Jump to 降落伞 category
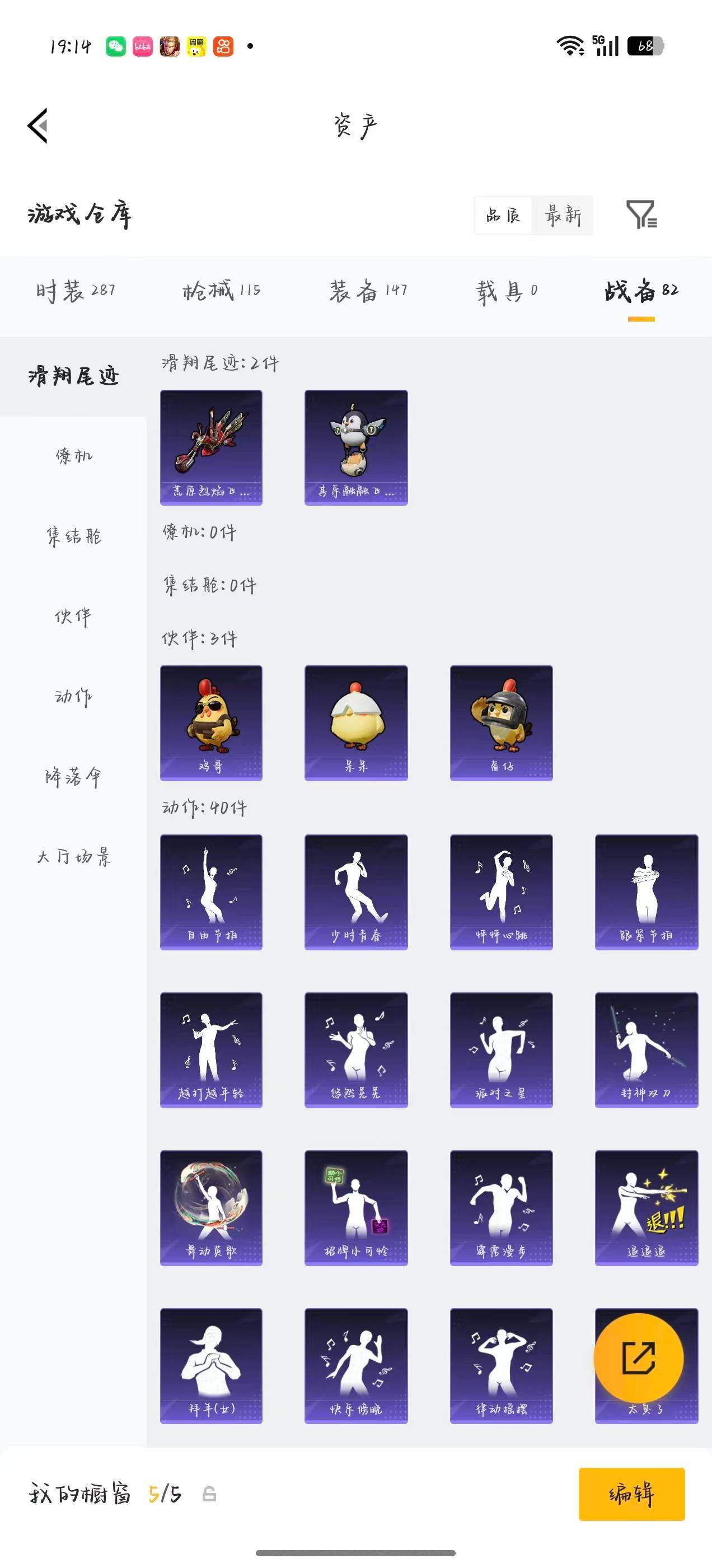This screenshot has height=1568, width=712. click(74, 777)
